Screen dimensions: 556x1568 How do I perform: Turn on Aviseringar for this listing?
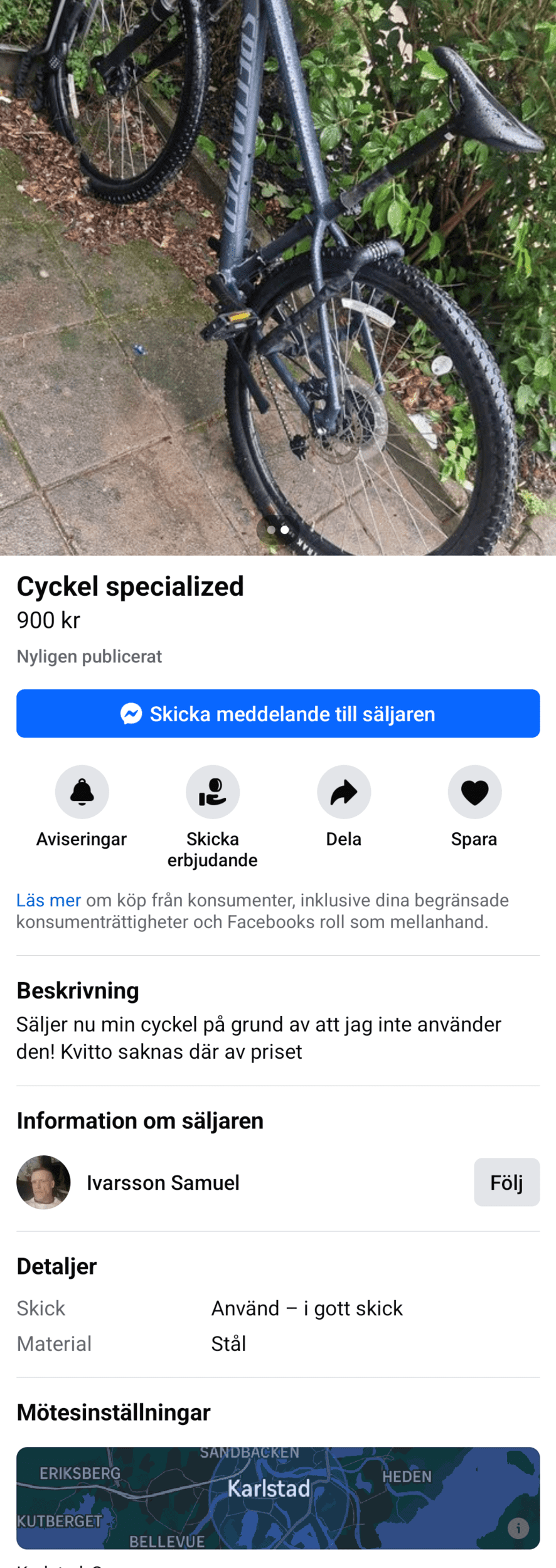82,792
